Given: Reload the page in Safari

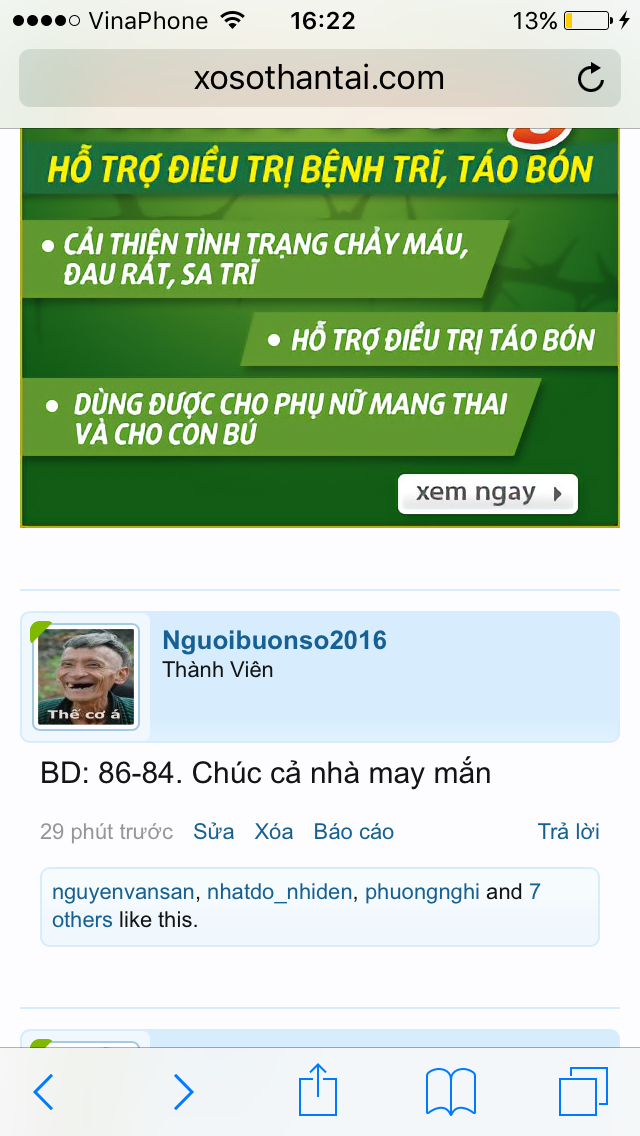Looking at the screenshot, I should click(591, 78).
